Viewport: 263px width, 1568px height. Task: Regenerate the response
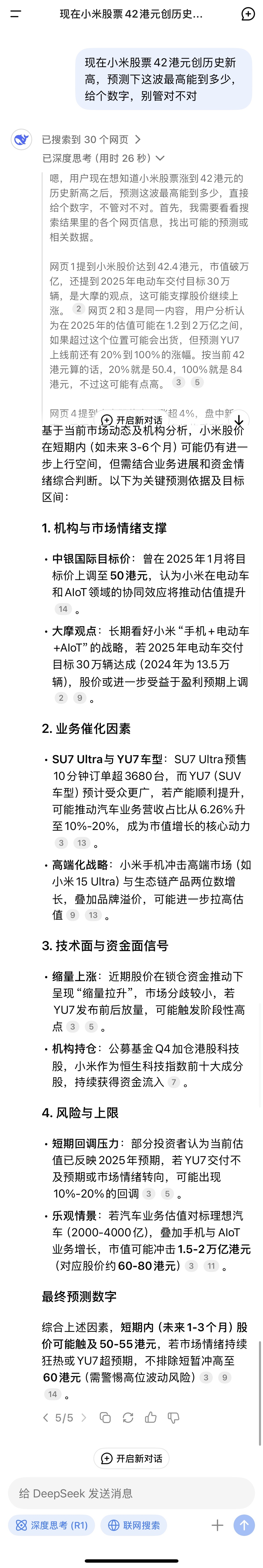coord(128,1418)
